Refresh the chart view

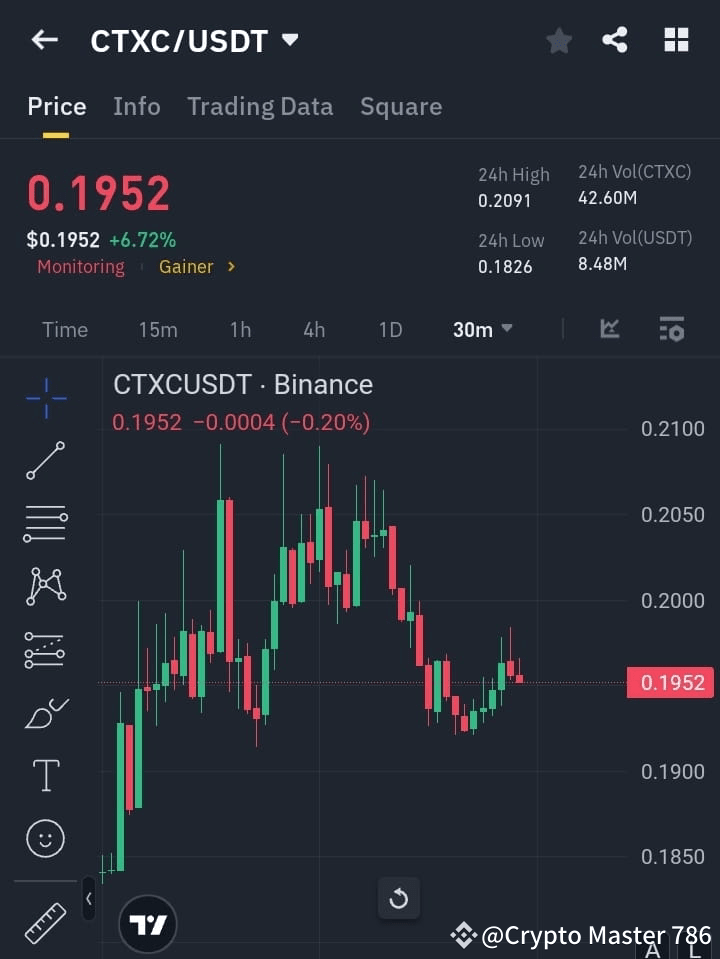point(398,898)
